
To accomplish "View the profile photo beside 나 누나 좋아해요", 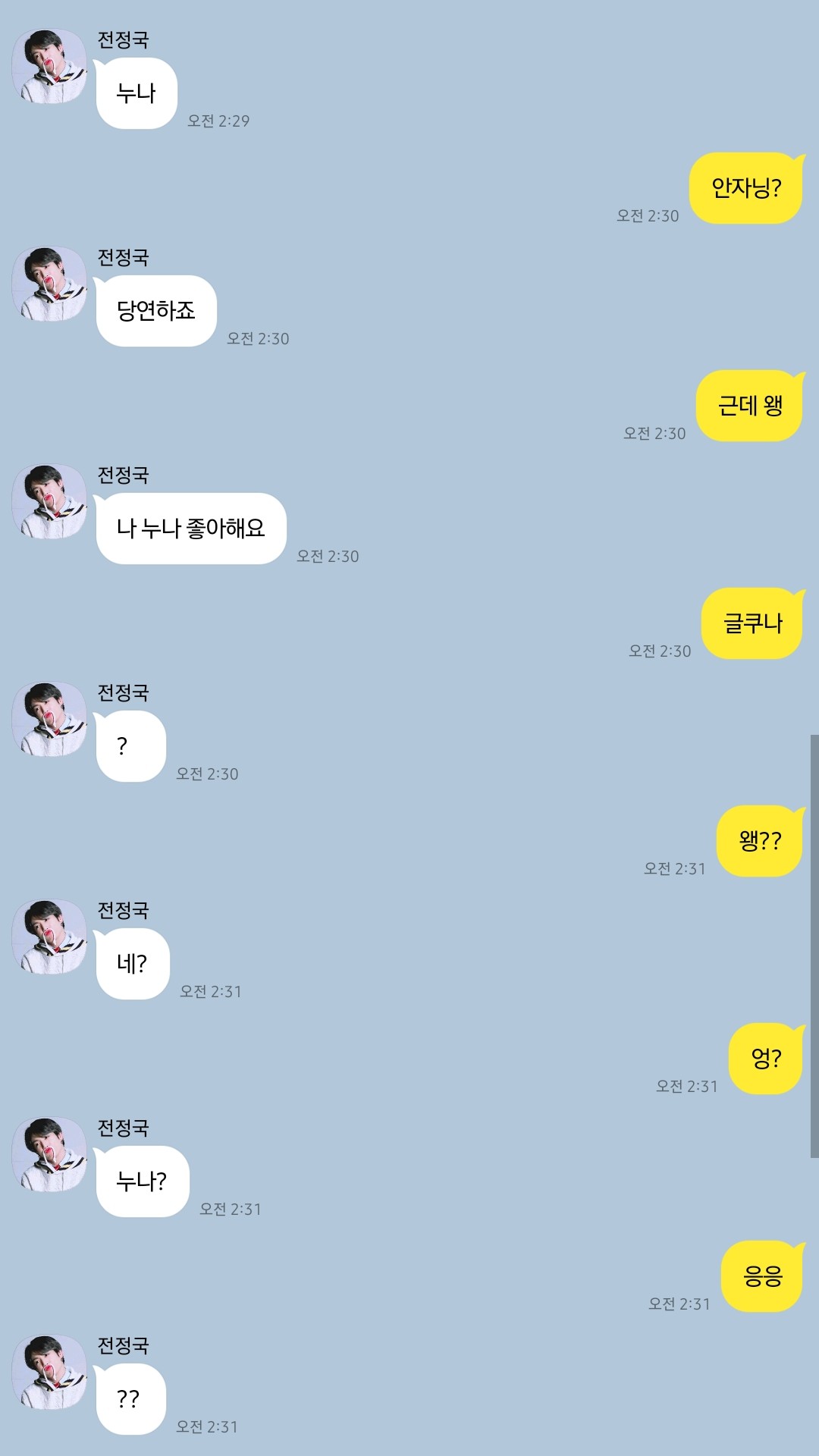I will (x=50, y=502).
